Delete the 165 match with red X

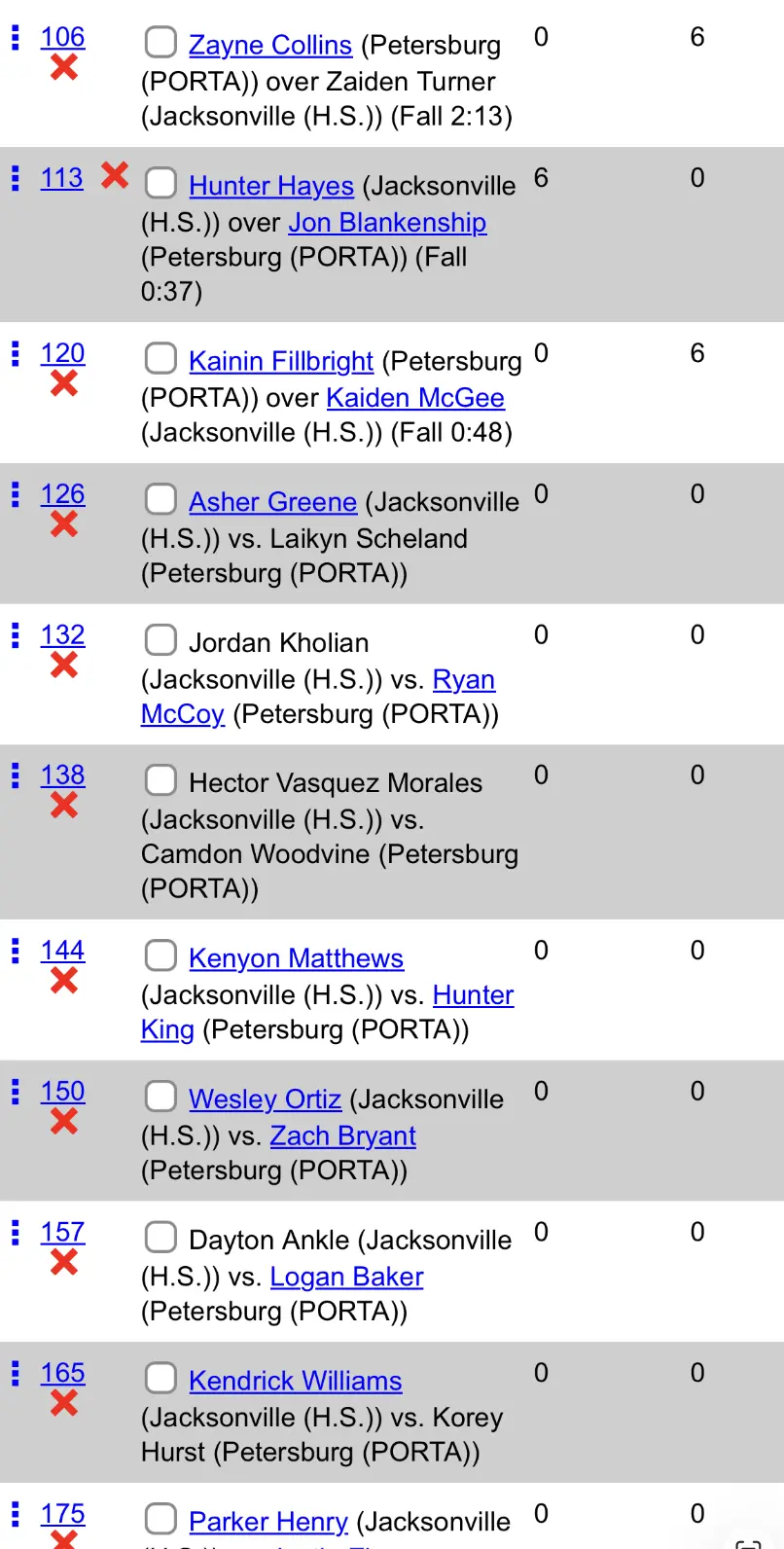click(x=64, y=1403)
